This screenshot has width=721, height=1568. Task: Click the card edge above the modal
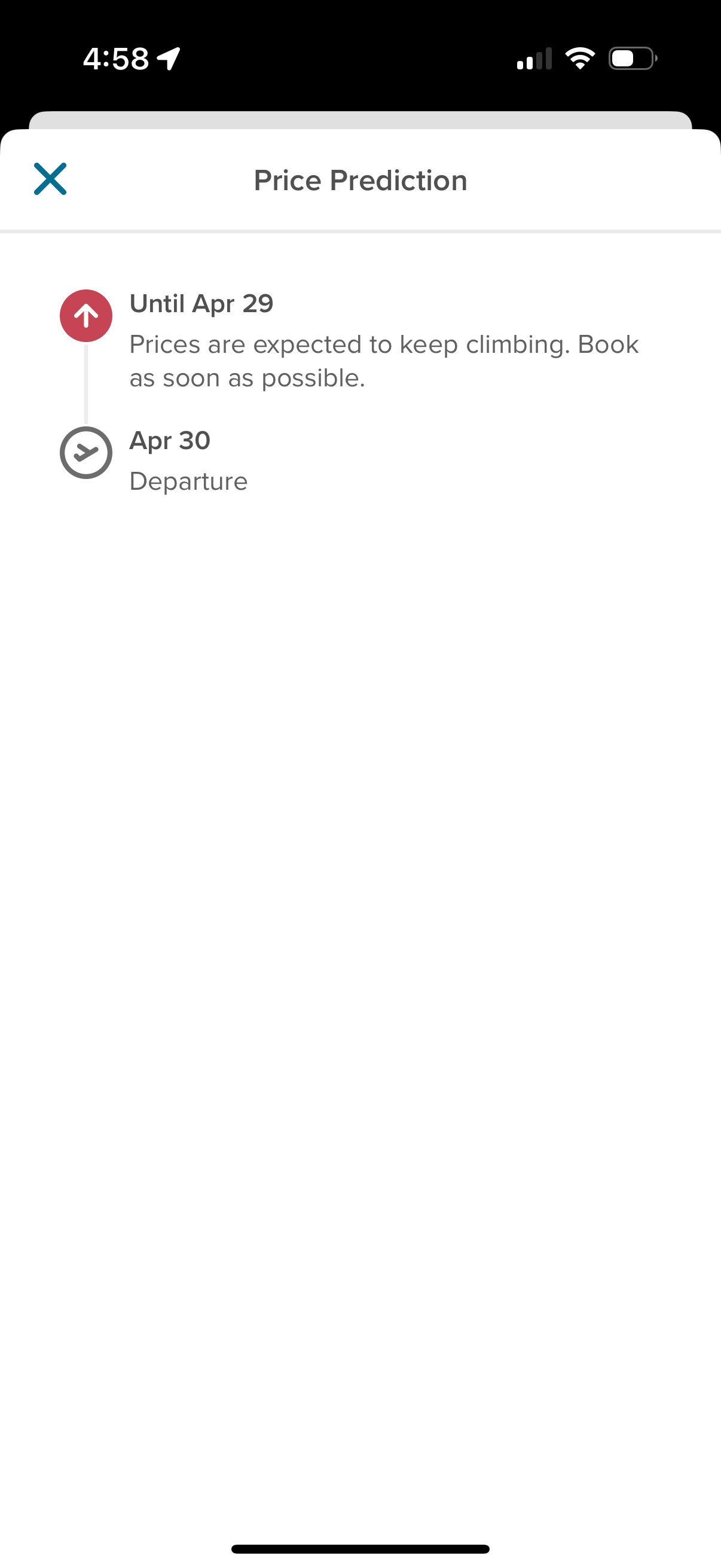tap(360, 120)
